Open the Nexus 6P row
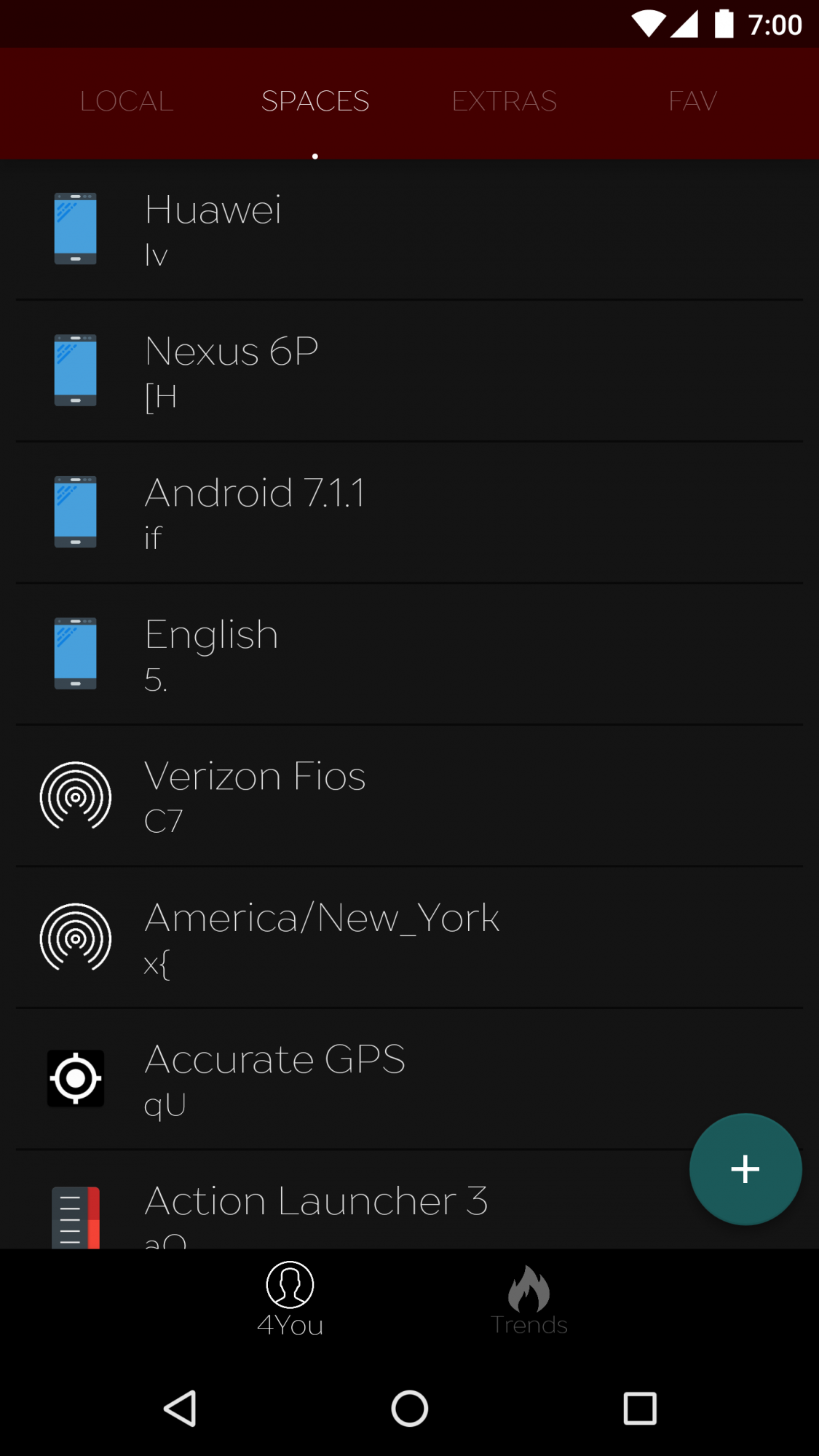Image resolution: width=819 pixels, height=1456 pixels. click(408, 371)
